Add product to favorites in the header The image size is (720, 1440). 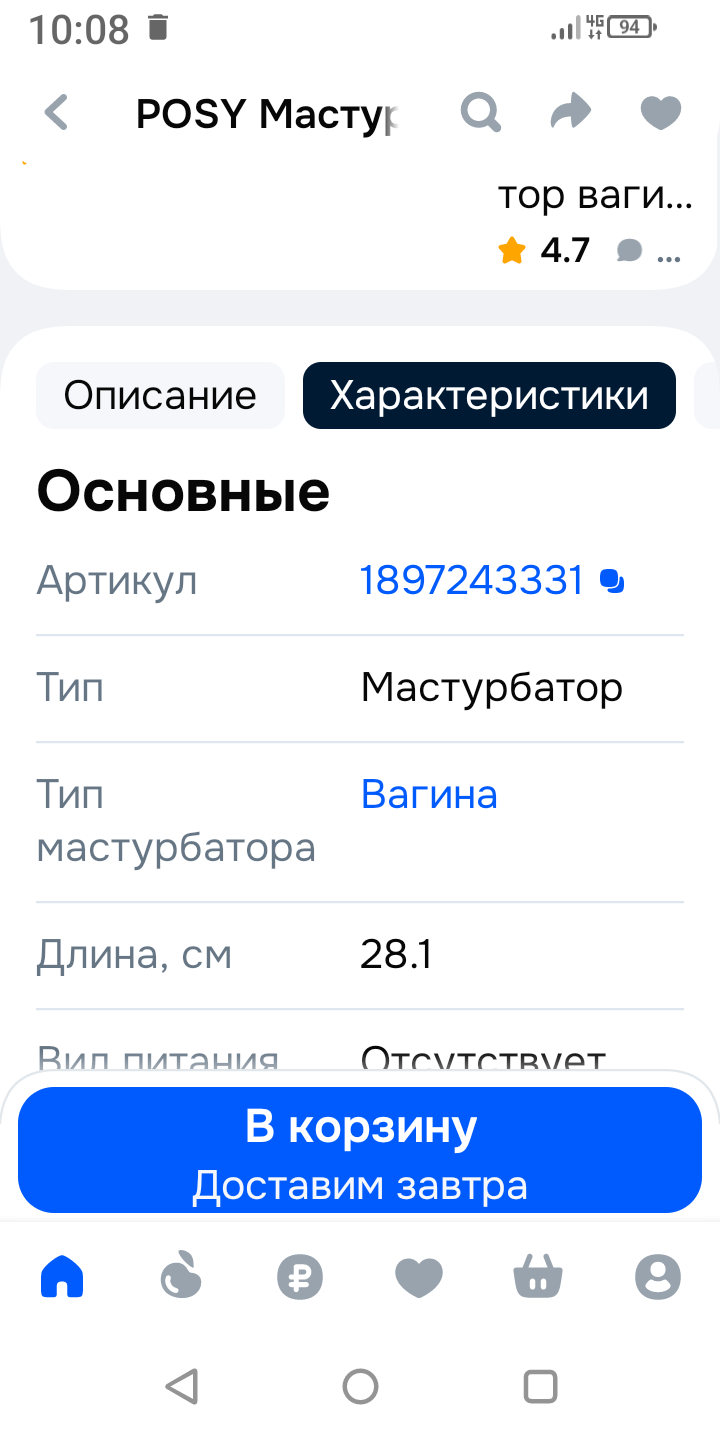(660, 113)
